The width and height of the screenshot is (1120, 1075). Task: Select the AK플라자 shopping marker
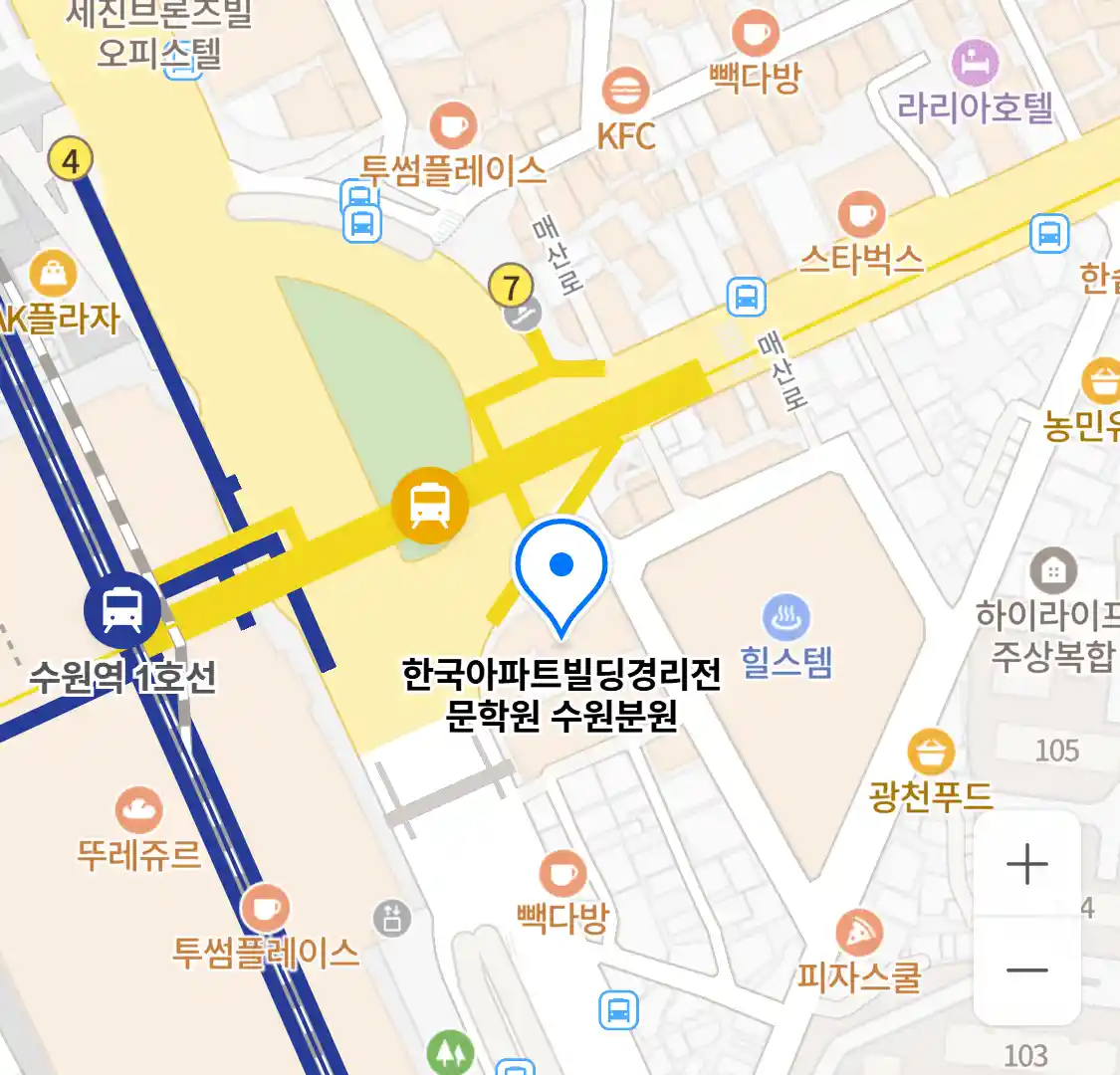53,274
